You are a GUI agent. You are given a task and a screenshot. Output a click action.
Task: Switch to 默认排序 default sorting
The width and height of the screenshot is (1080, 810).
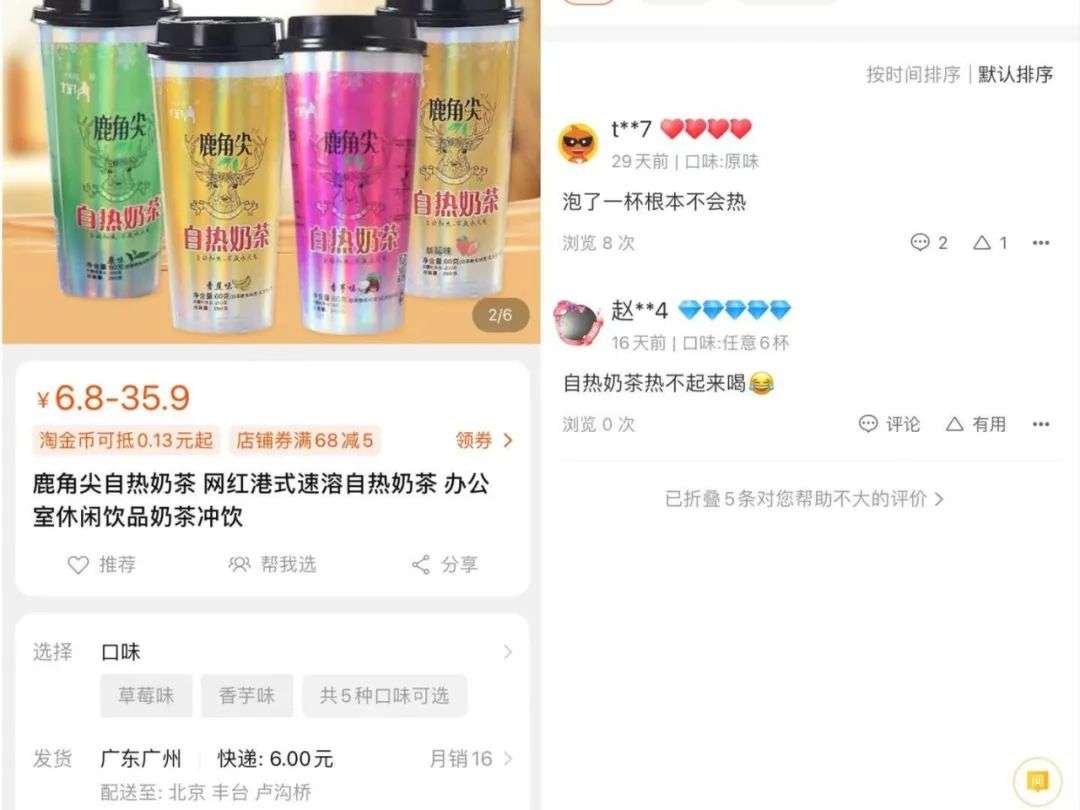(x=1015, y=75)
